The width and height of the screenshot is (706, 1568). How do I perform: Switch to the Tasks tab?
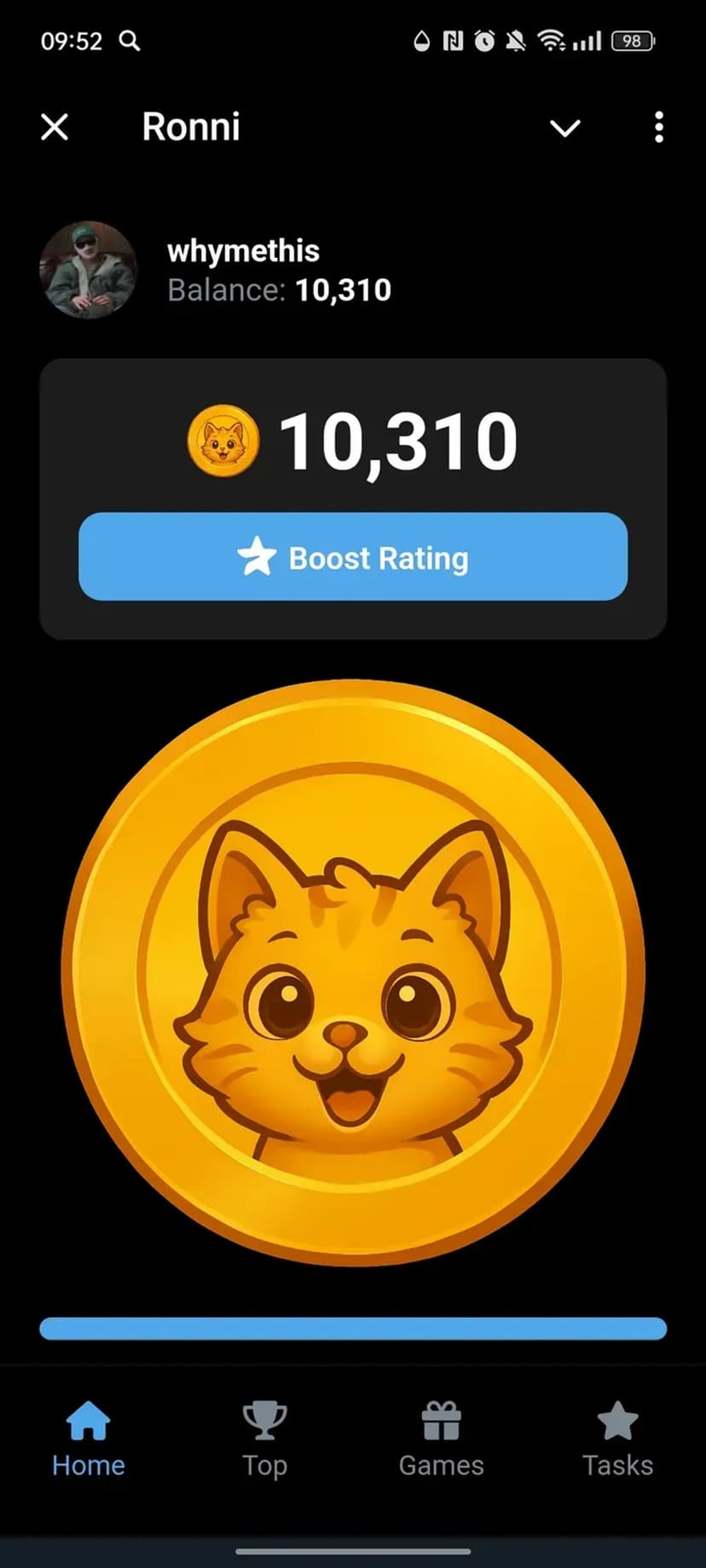[x=617, y=1440]
